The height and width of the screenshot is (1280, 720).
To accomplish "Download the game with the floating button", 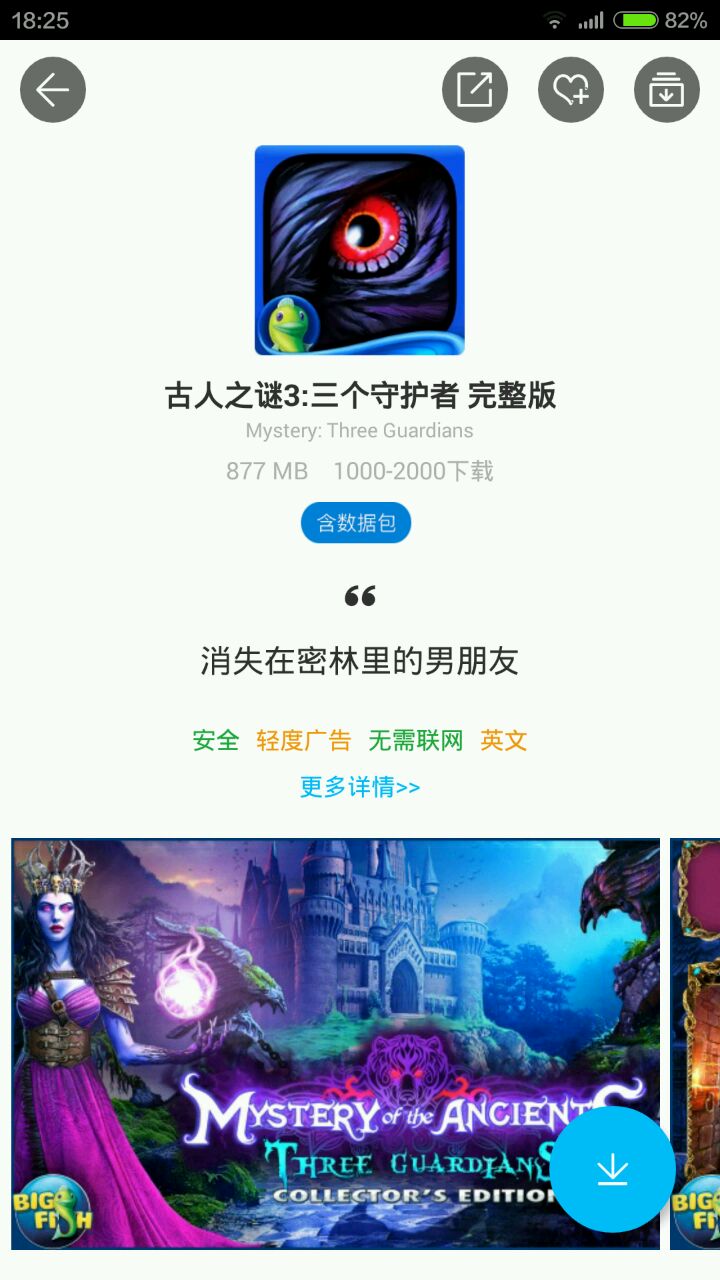I will click(x=612, y=1169).
